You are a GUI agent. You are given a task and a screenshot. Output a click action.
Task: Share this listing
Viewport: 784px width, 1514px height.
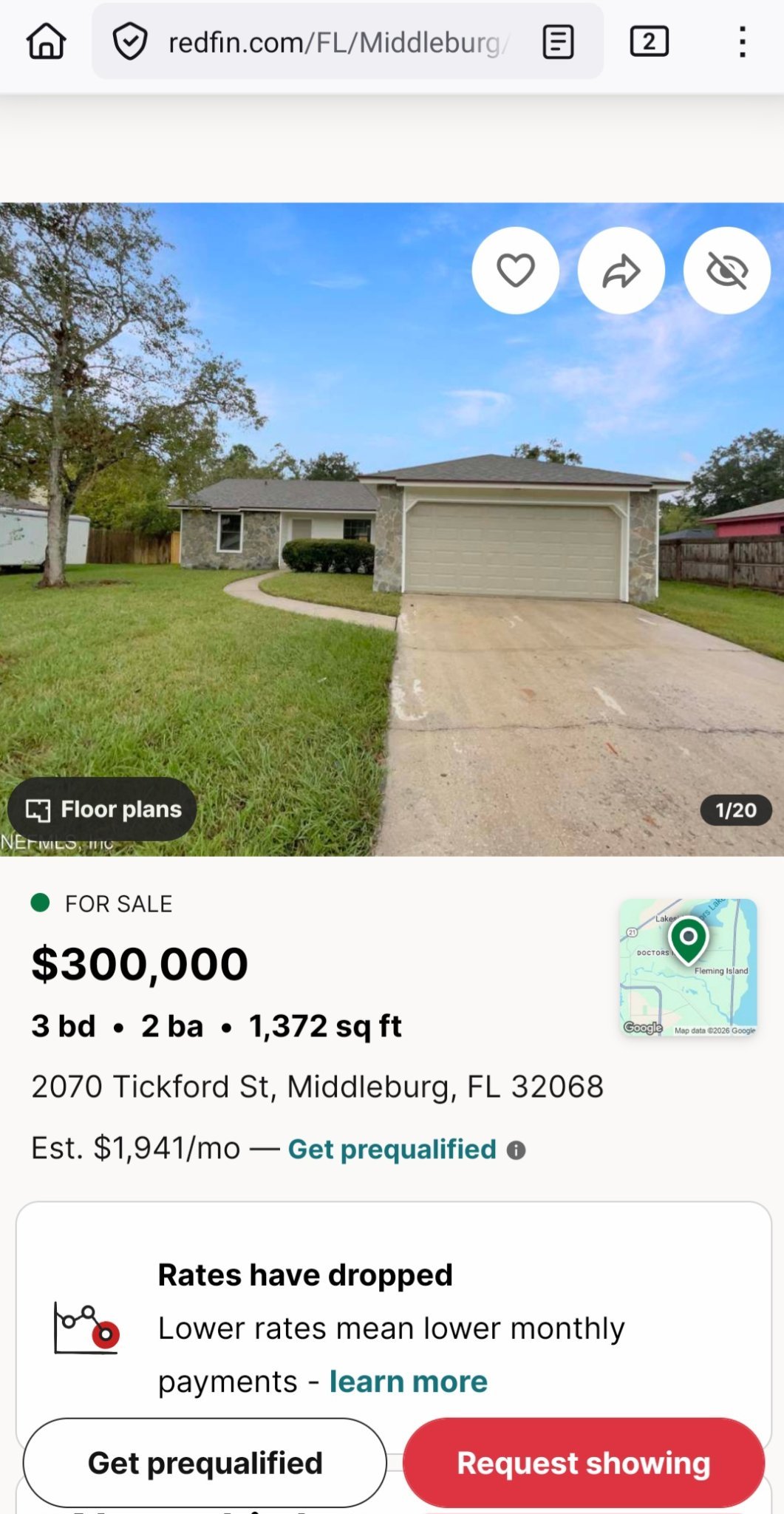pyautogui.click(x=621, y=271)
